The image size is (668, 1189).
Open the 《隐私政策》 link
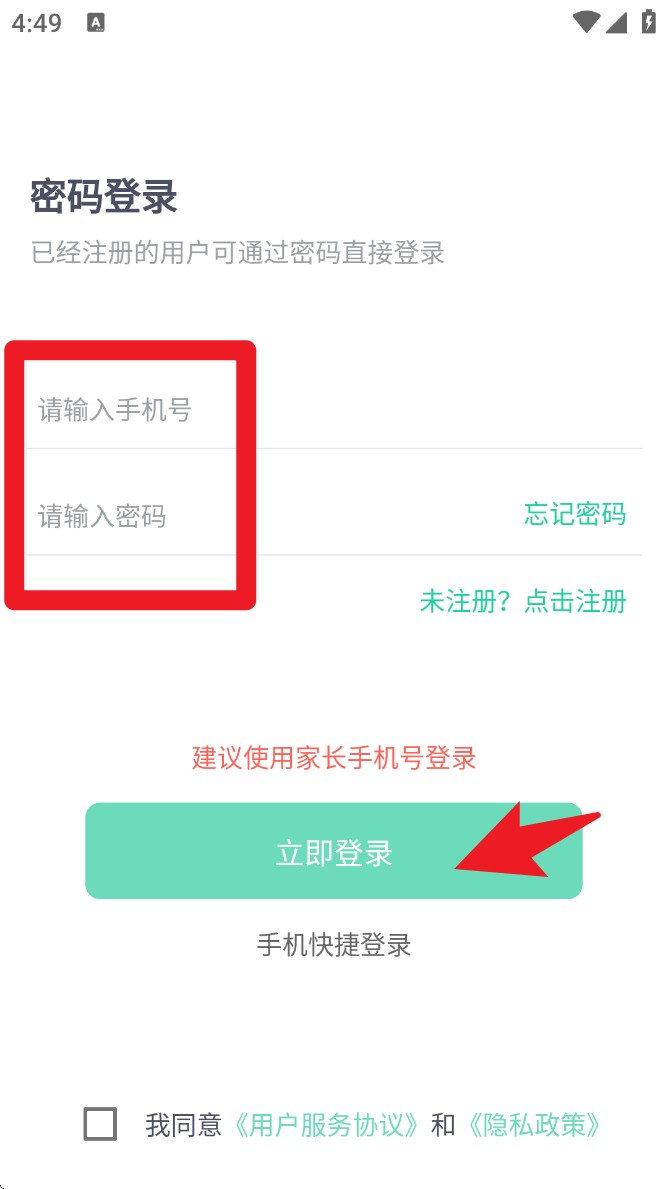534,1125
